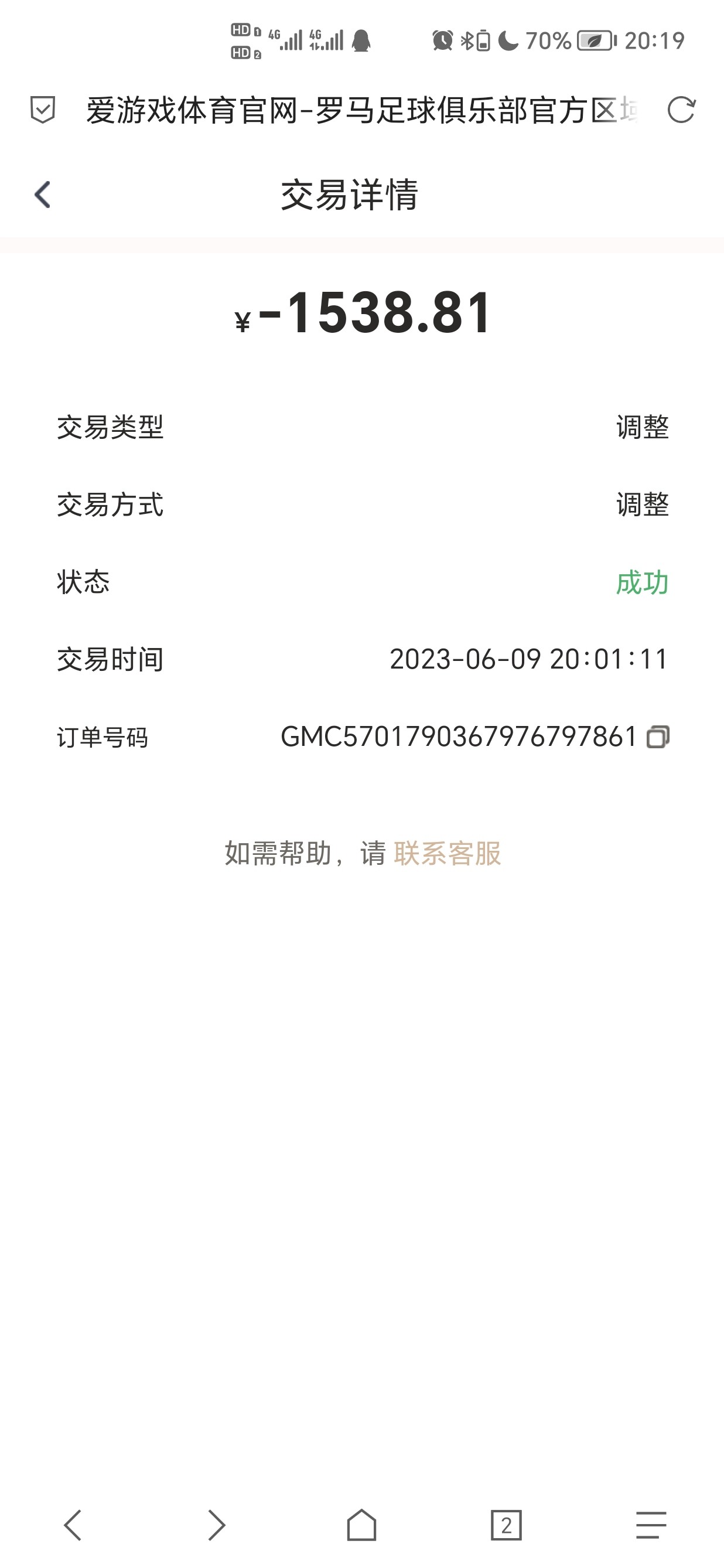Navigate forward in the browser toolbar
The image size is (724, 1568).
[x=217, y=1525]
